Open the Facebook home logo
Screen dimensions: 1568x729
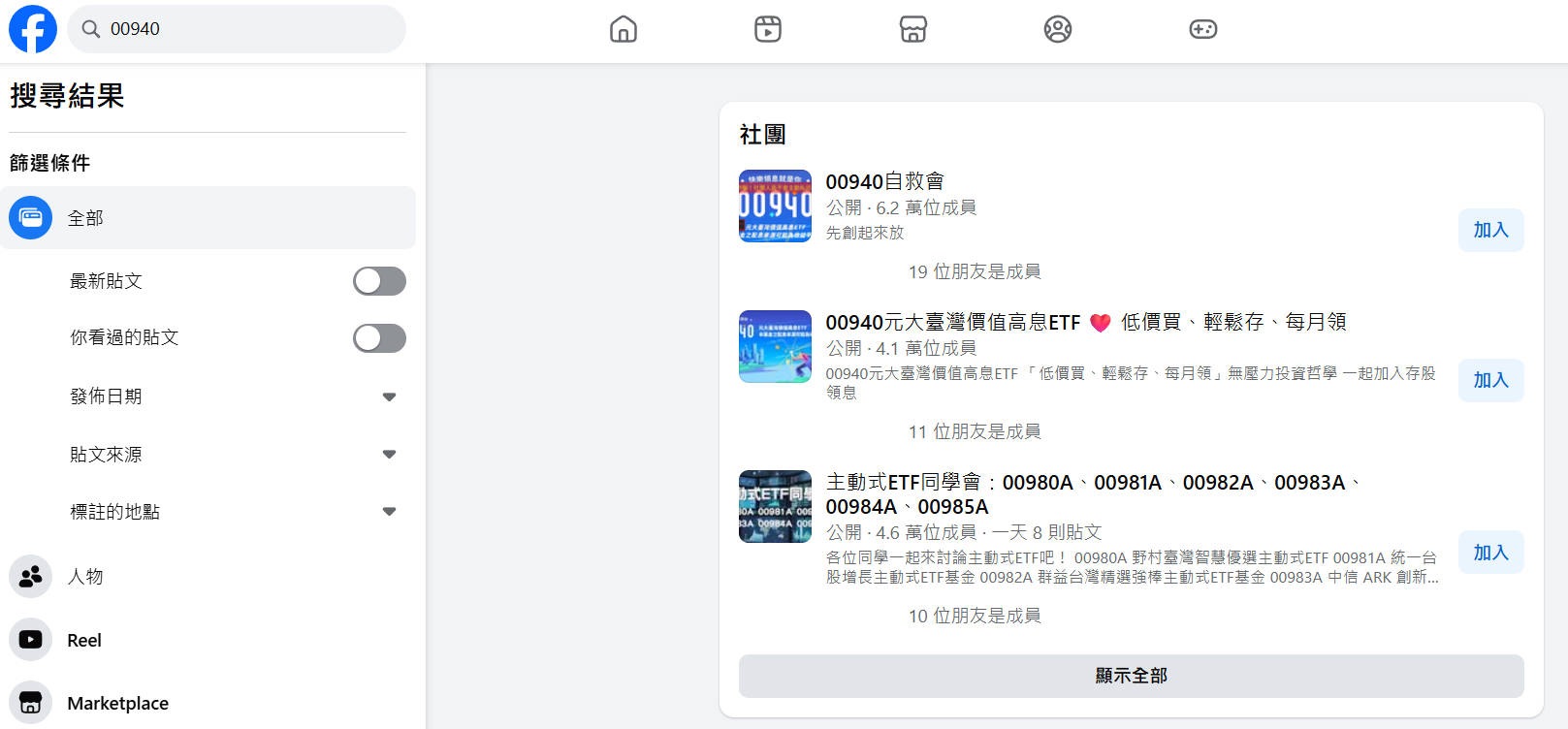(x=33, y=29)
